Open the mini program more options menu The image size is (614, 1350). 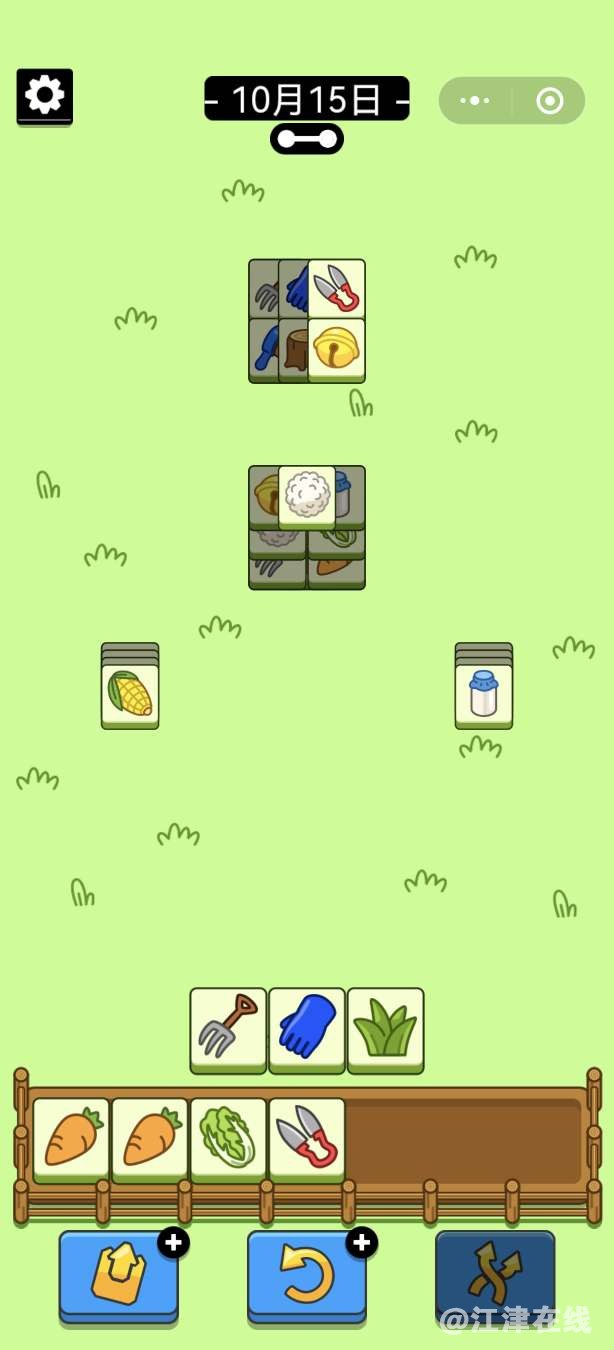[x=475, y=101]
